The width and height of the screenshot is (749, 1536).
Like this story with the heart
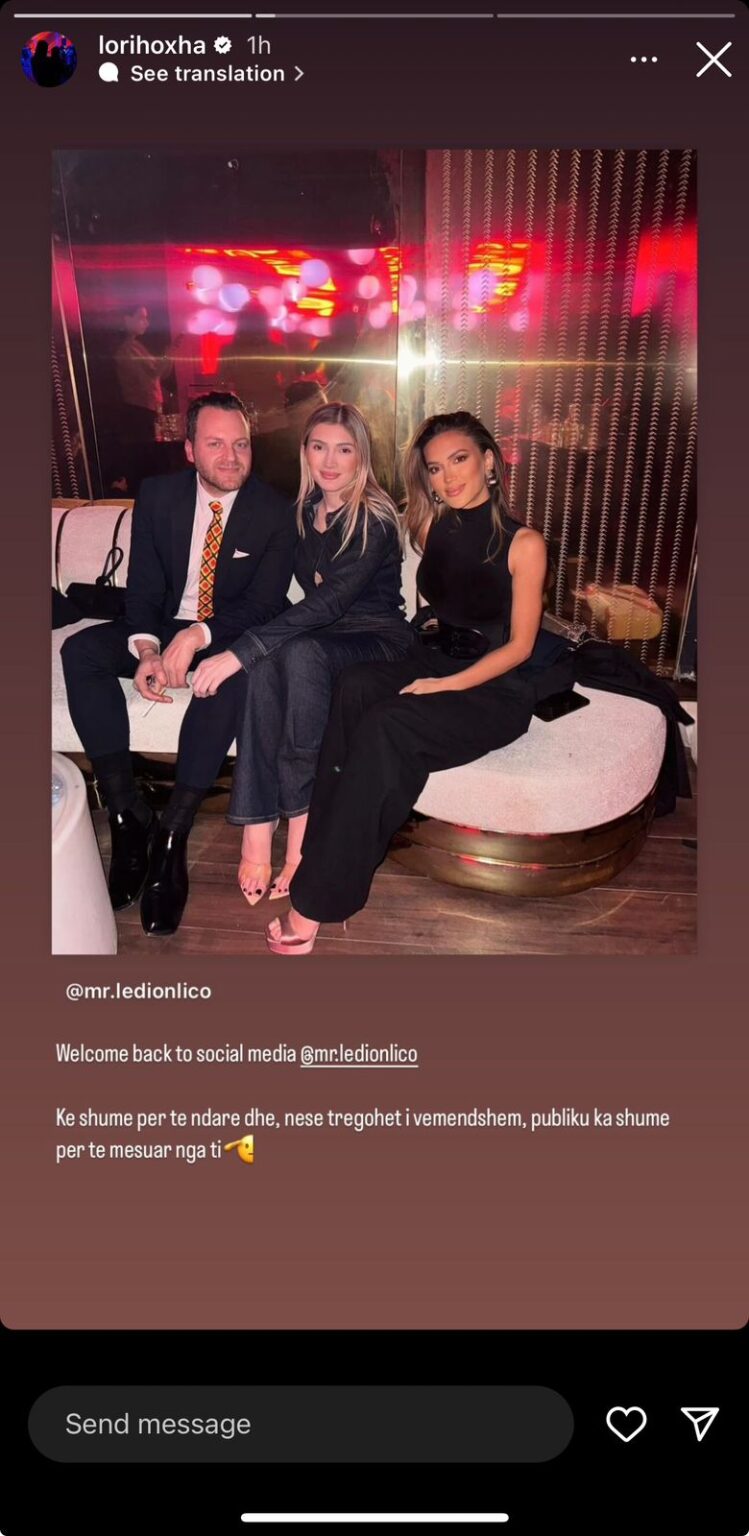pos(626,1424)
